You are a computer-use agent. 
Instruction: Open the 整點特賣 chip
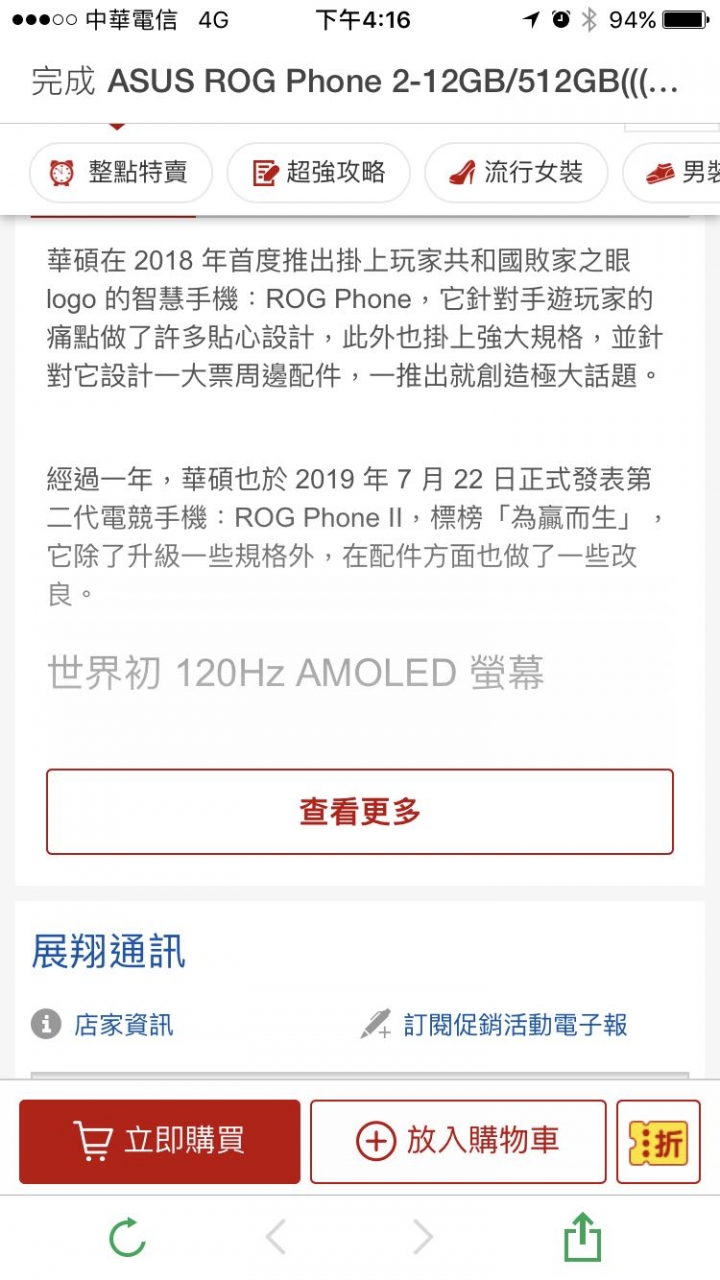(121, 173)
